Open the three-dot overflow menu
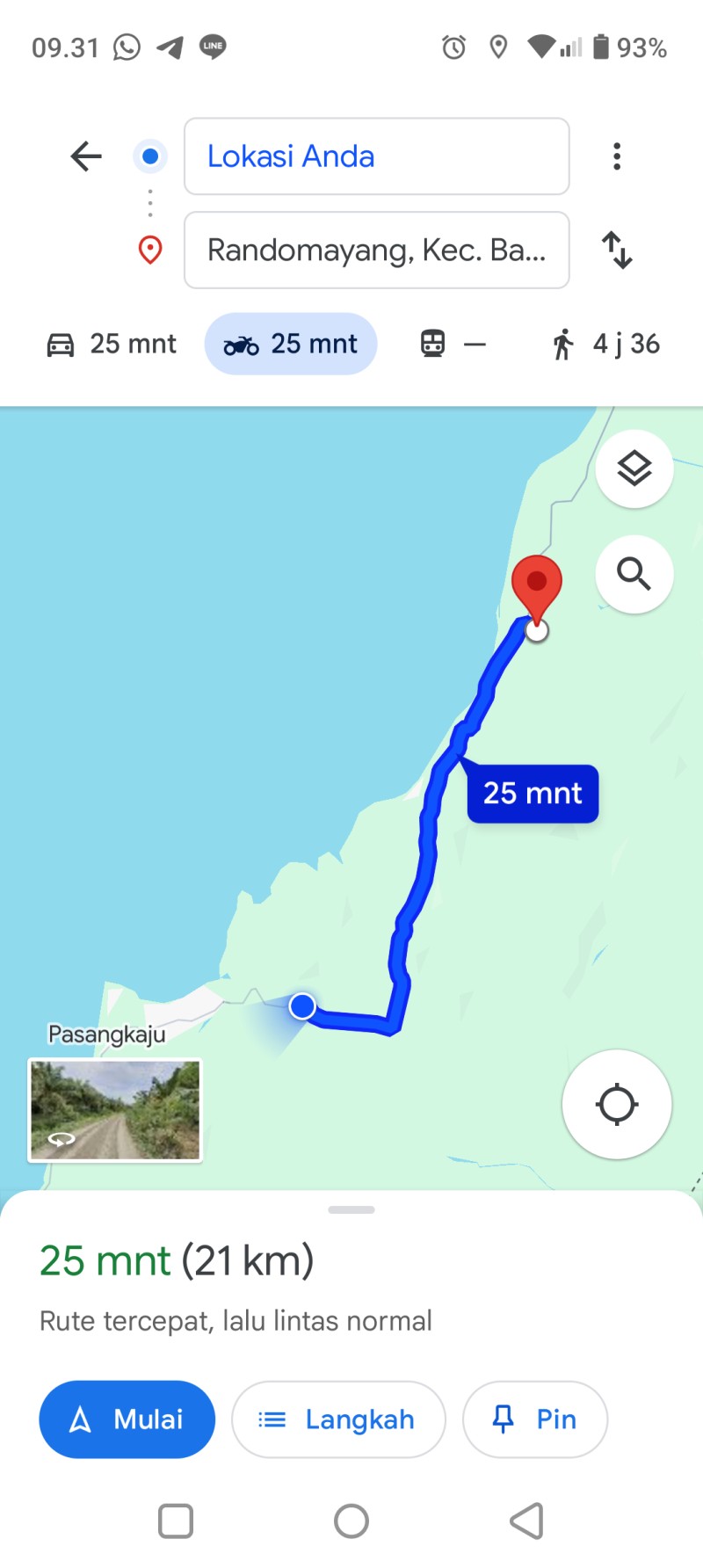 pyautogui.click(x=617, y=156)
